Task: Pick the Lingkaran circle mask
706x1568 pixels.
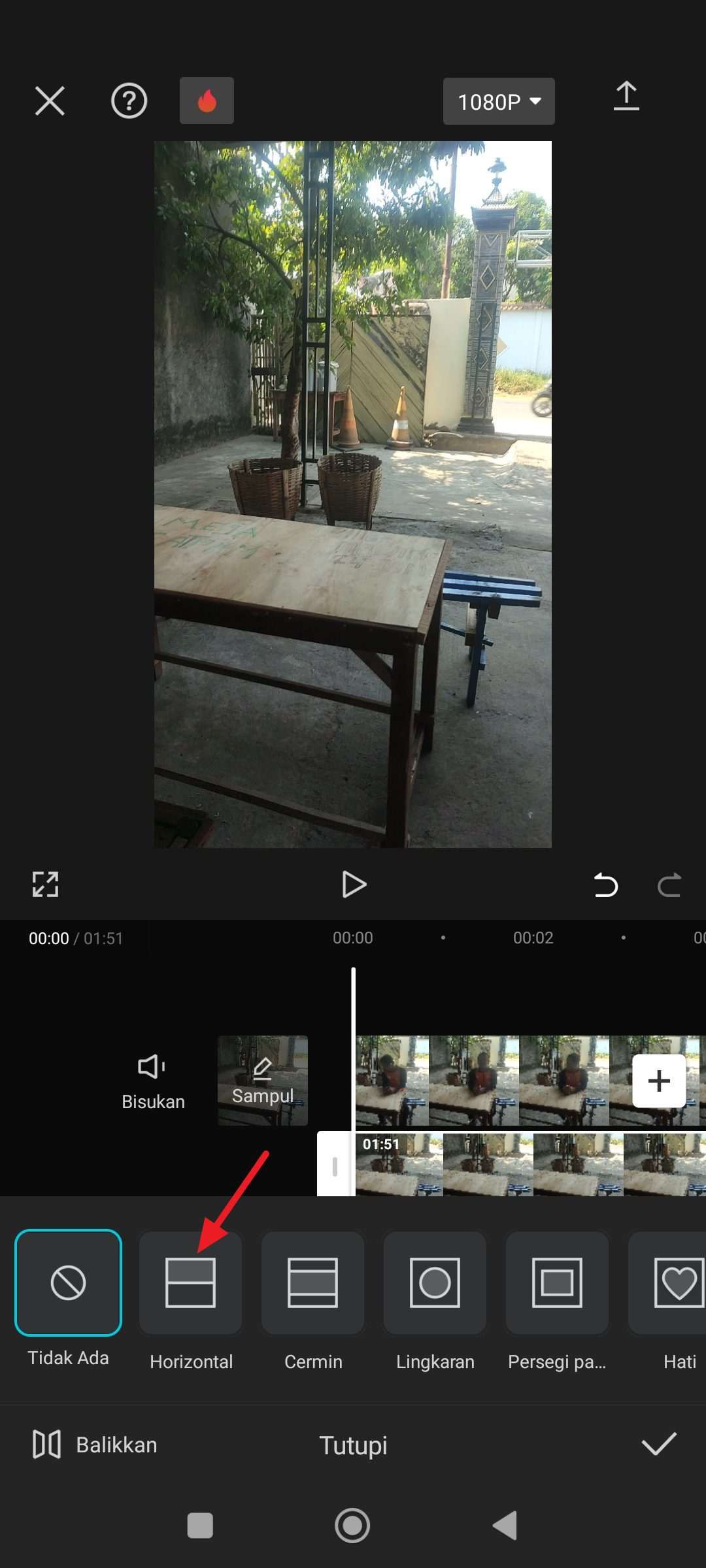Action: 435,1282
